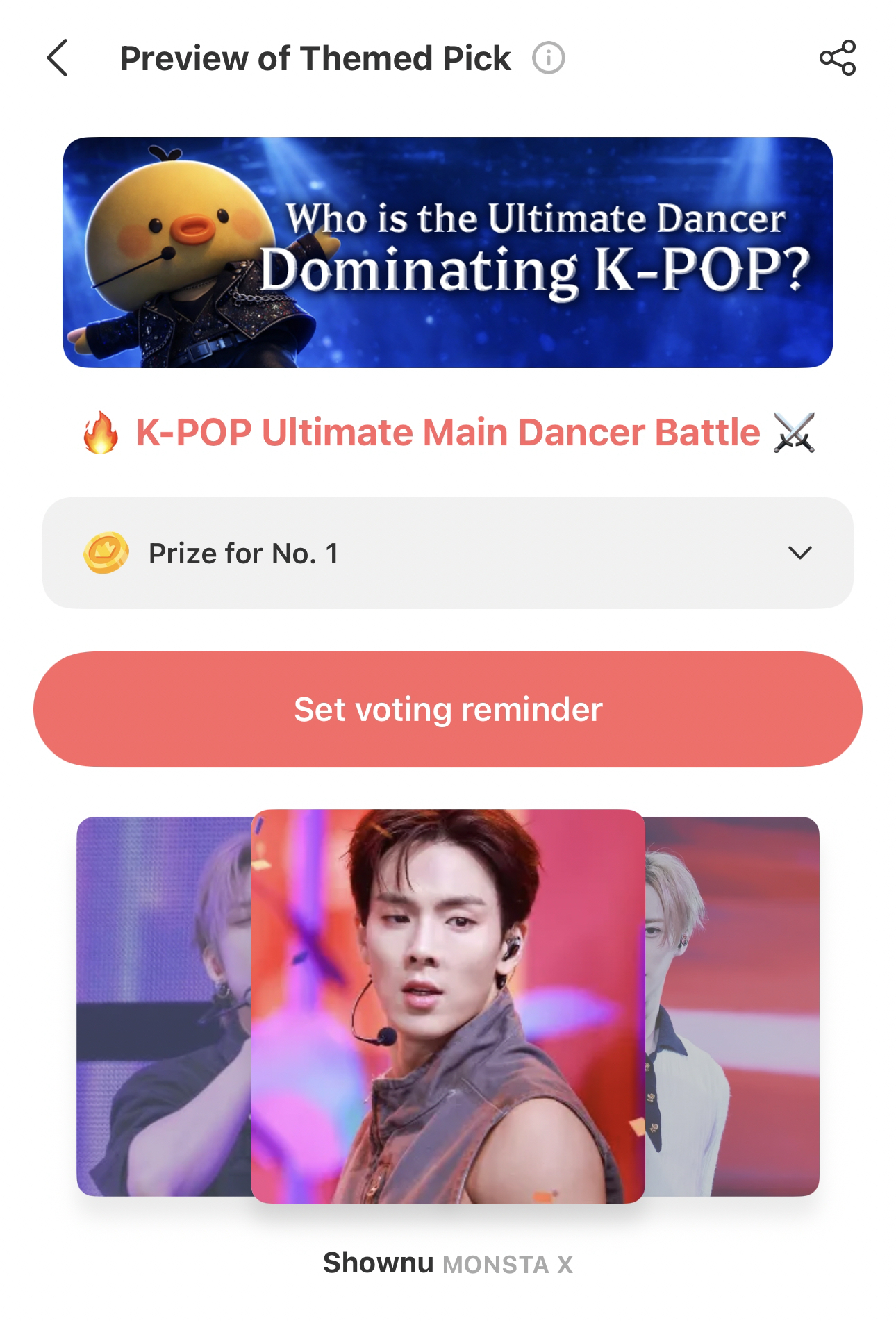Tap Set voting reminder
Viewport: 896px width, 1321px height.
pos(448,709)
